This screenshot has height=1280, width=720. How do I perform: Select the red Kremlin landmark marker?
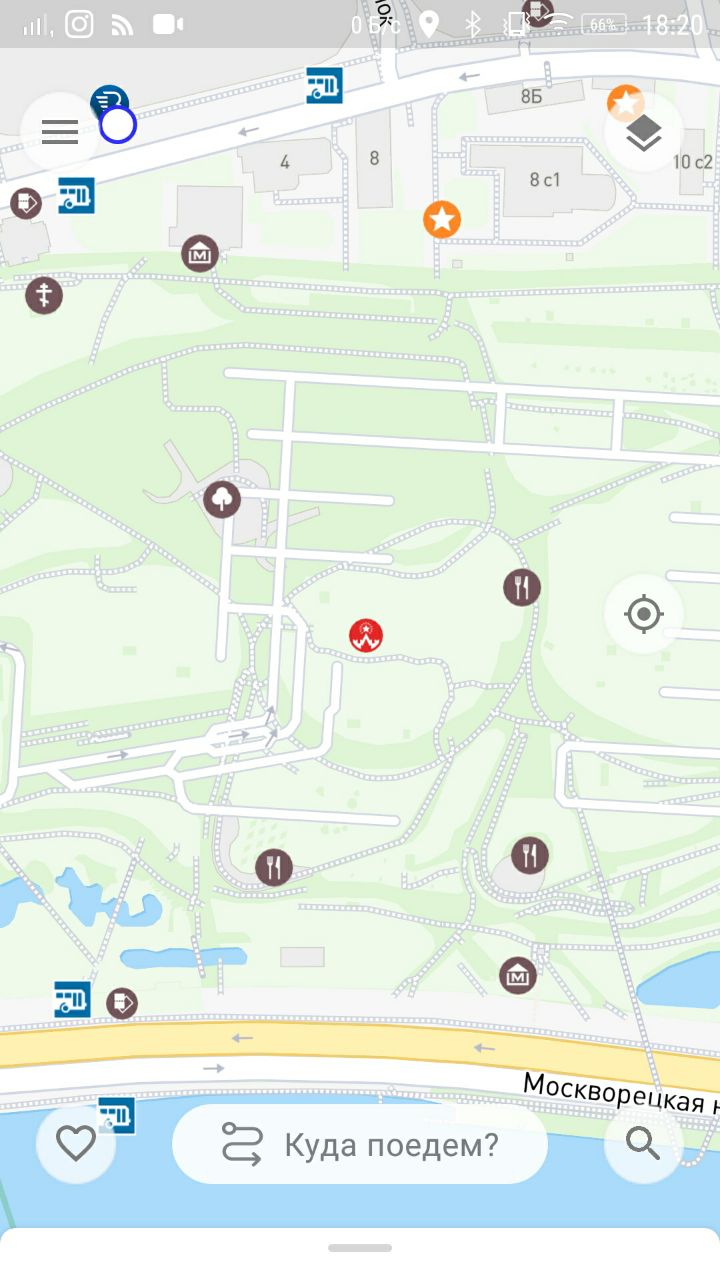[366, 635]
